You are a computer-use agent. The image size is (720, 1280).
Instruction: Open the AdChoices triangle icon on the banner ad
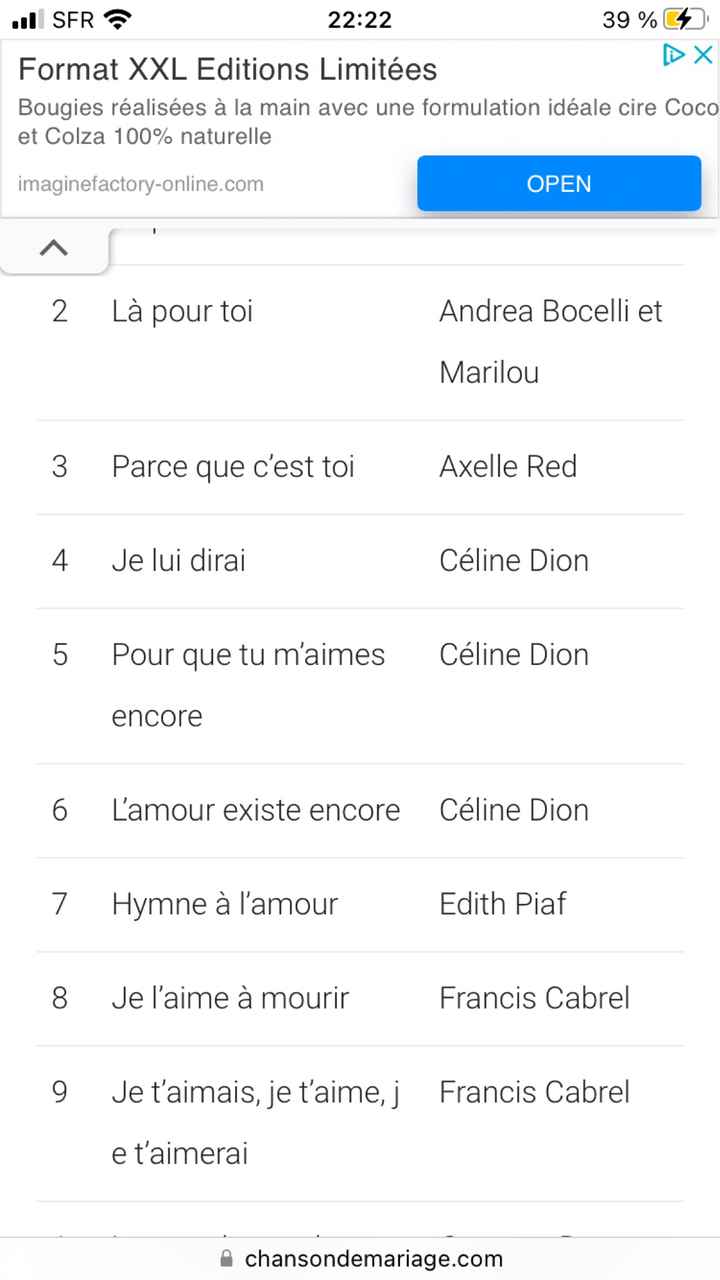point(673,55)
